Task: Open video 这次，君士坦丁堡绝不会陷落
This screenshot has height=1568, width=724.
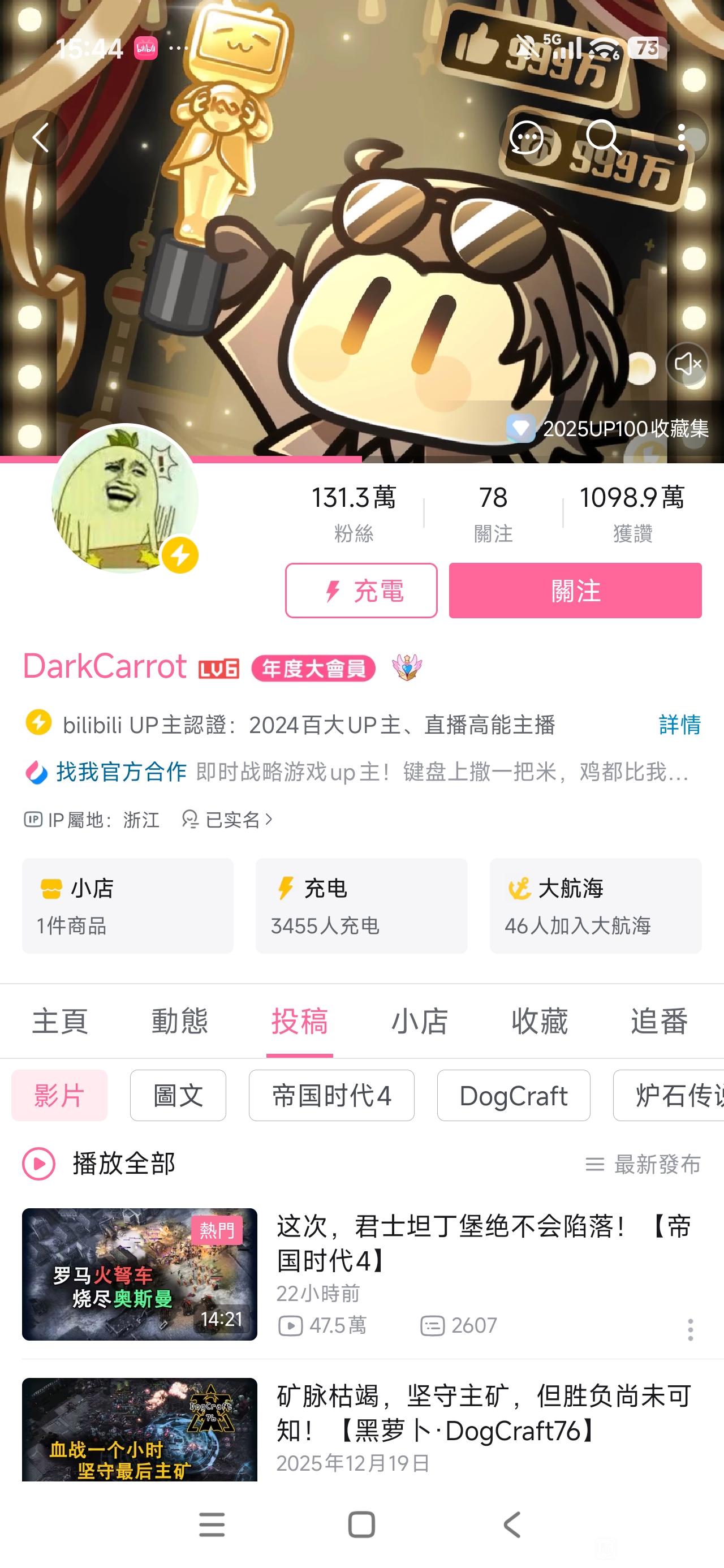Action: pyautogui.click(x=484, y=1243)
